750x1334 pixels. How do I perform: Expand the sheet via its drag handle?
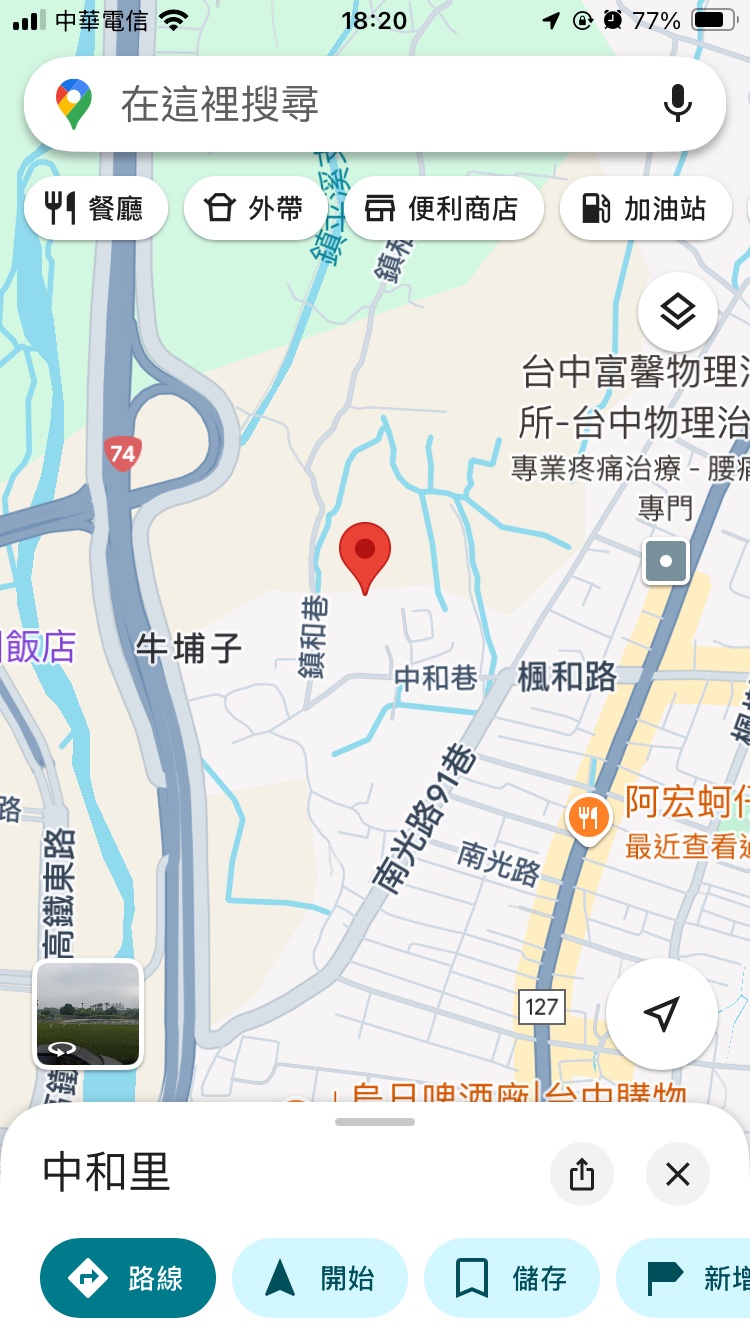coord(375,1122)
